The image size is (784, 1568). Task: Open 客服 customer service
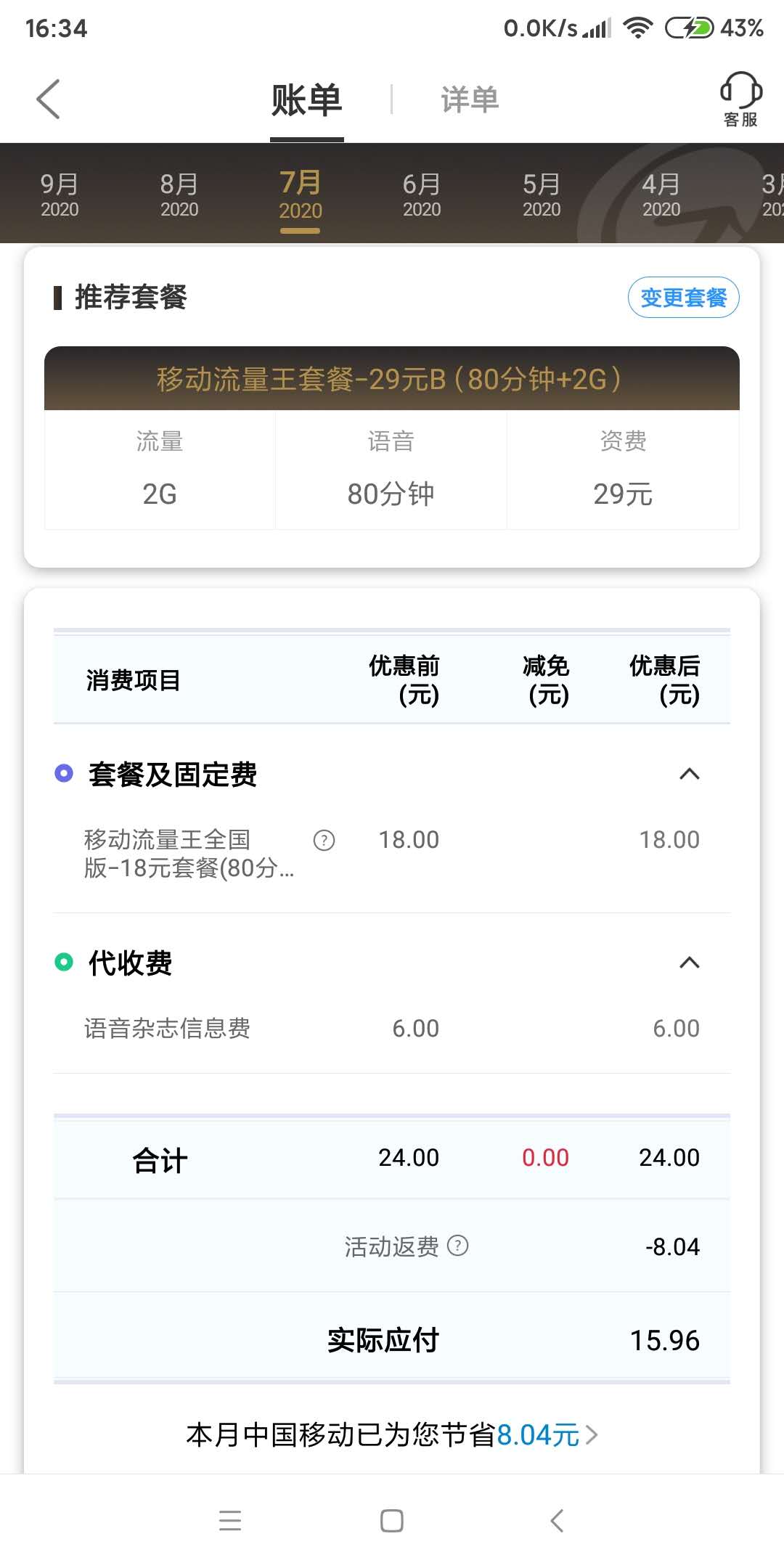[740, 99]
